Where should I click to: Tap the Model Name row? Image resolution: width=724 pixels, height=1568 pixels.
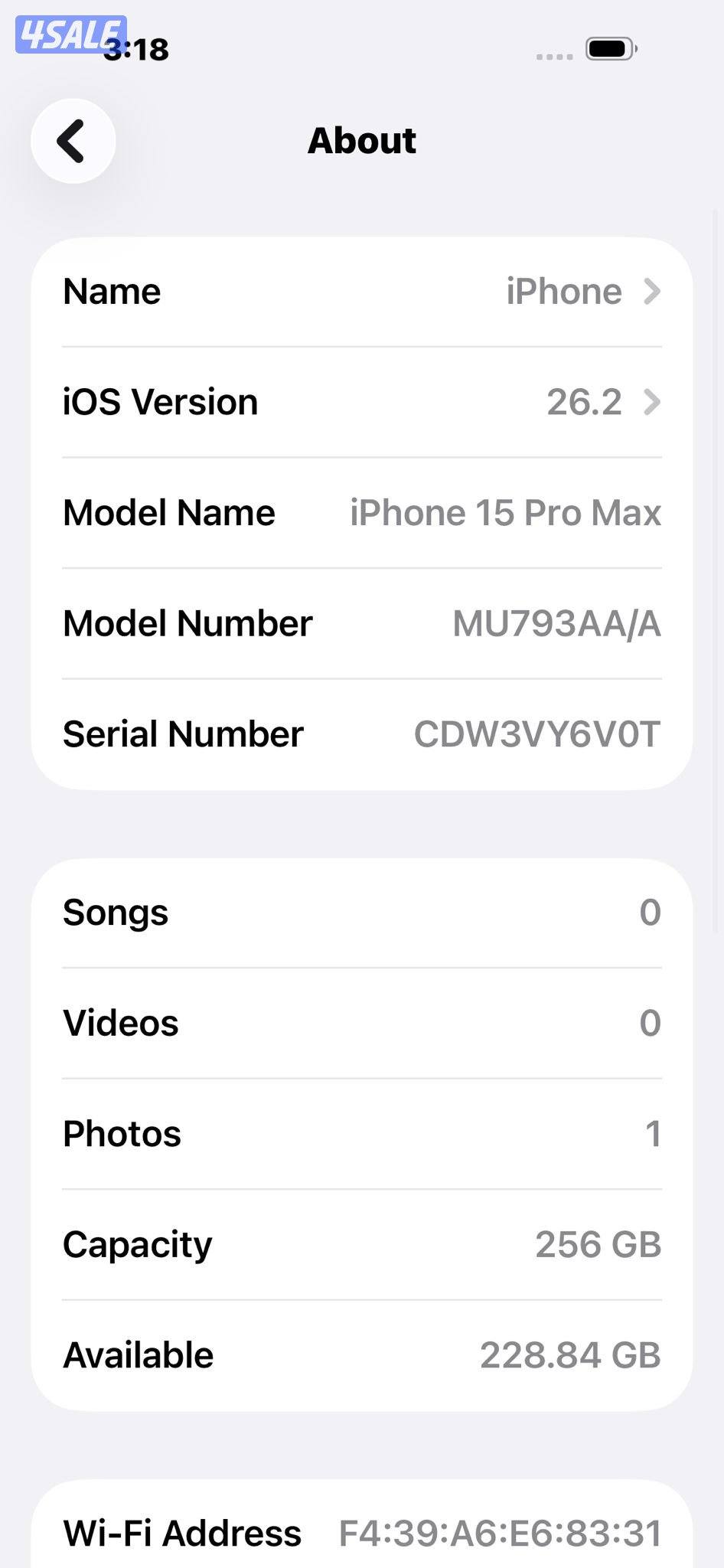click(x=361, y=512)
